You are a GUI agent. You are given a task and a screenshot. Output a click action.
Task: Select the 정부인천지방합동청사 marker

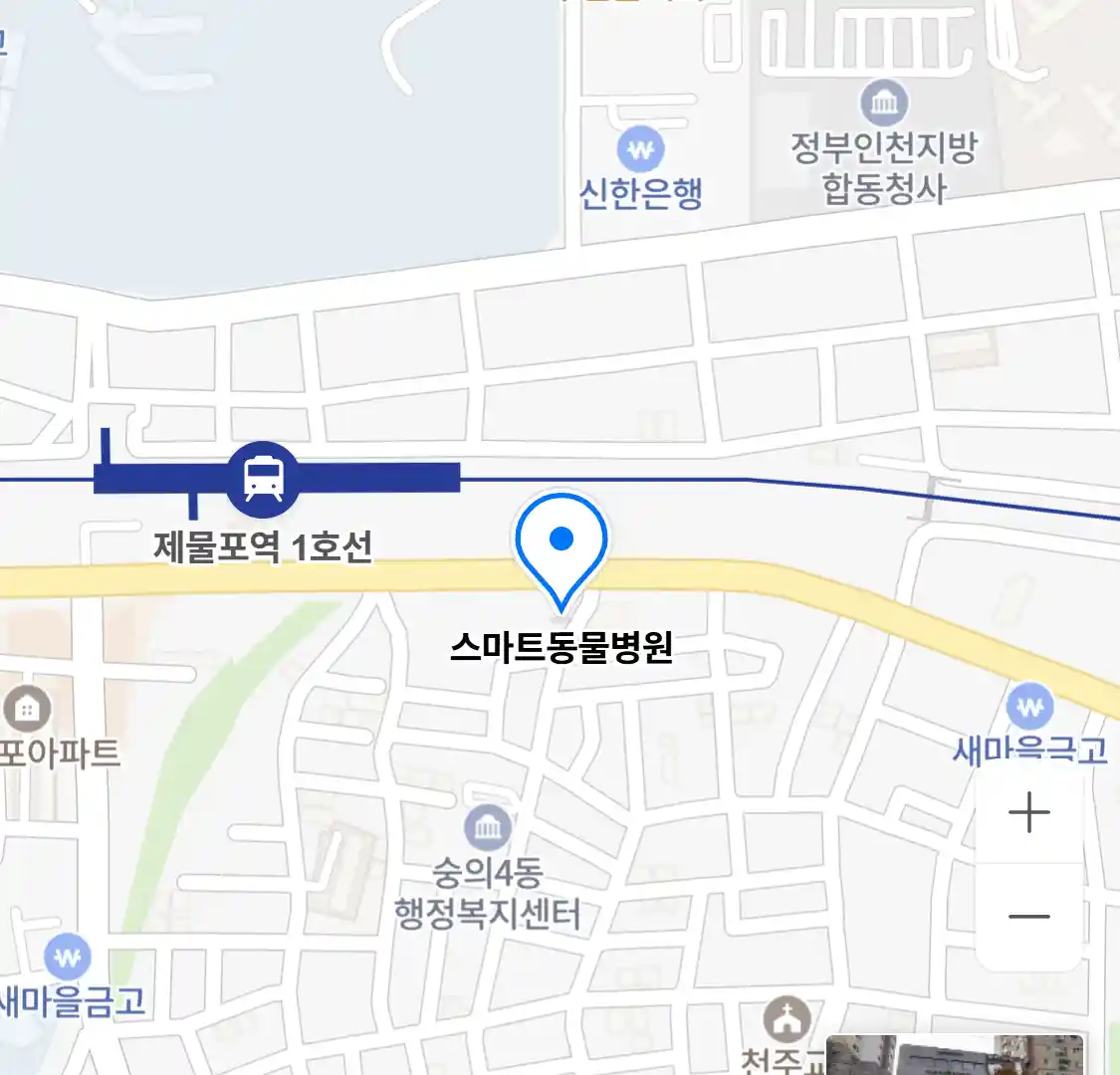tap(884, 104)
